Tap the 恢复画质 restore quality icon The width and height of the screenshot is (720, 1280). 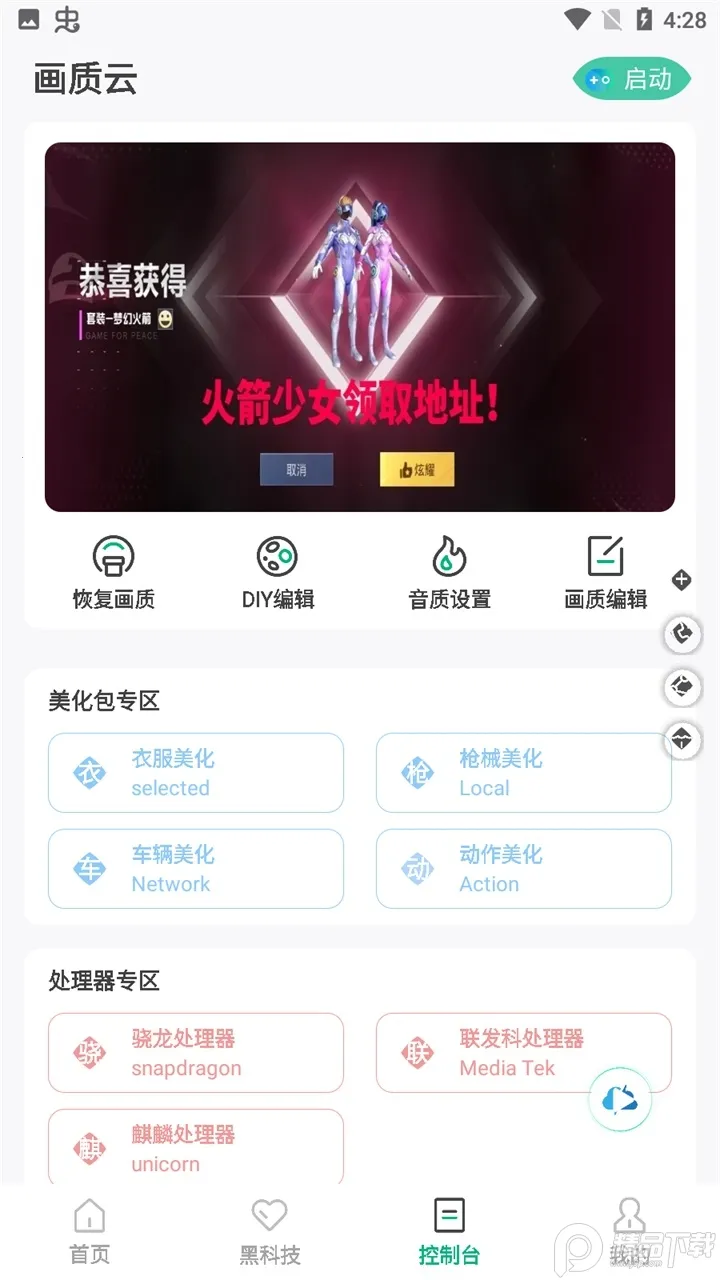click(x=113, y=555)
